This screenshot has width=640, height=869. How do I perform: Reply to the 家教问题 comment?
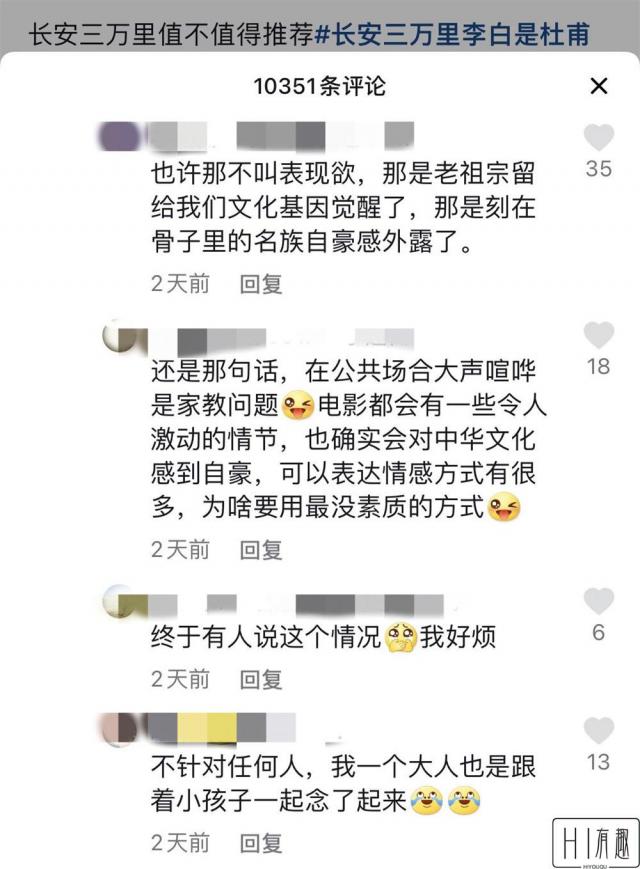261,549
